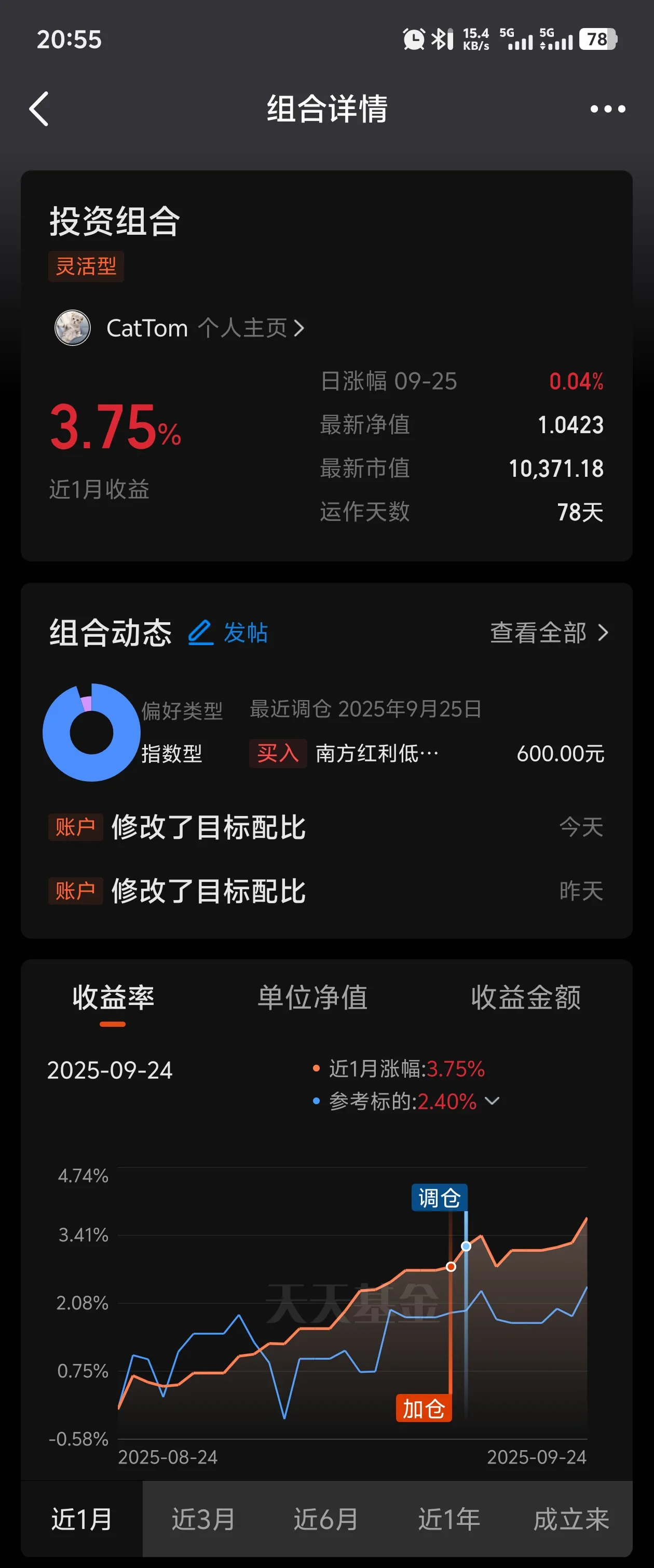
Task: Open yesterday's 修改了目标配比 update
Action: [x=326, y=891]
